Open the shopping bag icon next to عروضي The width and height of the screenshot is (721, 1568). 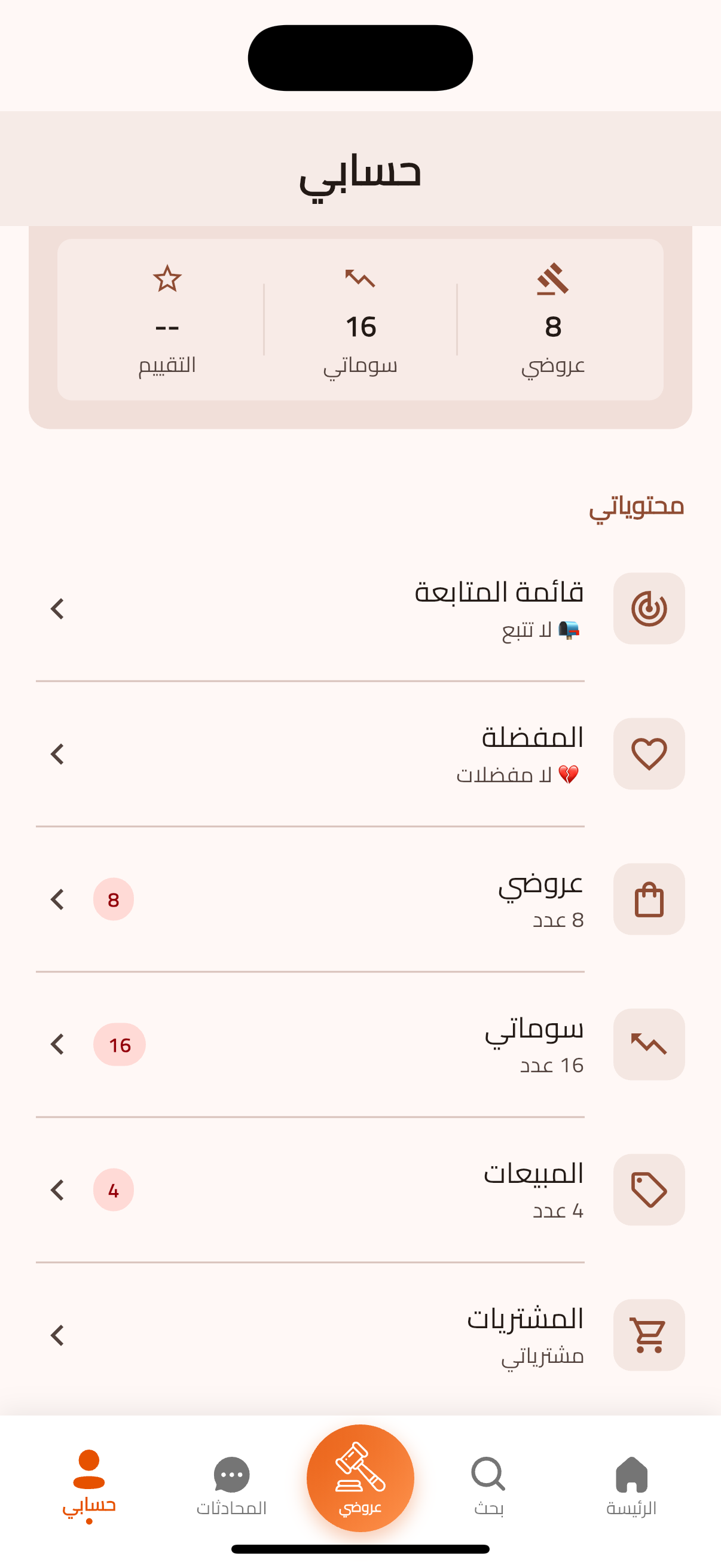click(x=649, y=899)
